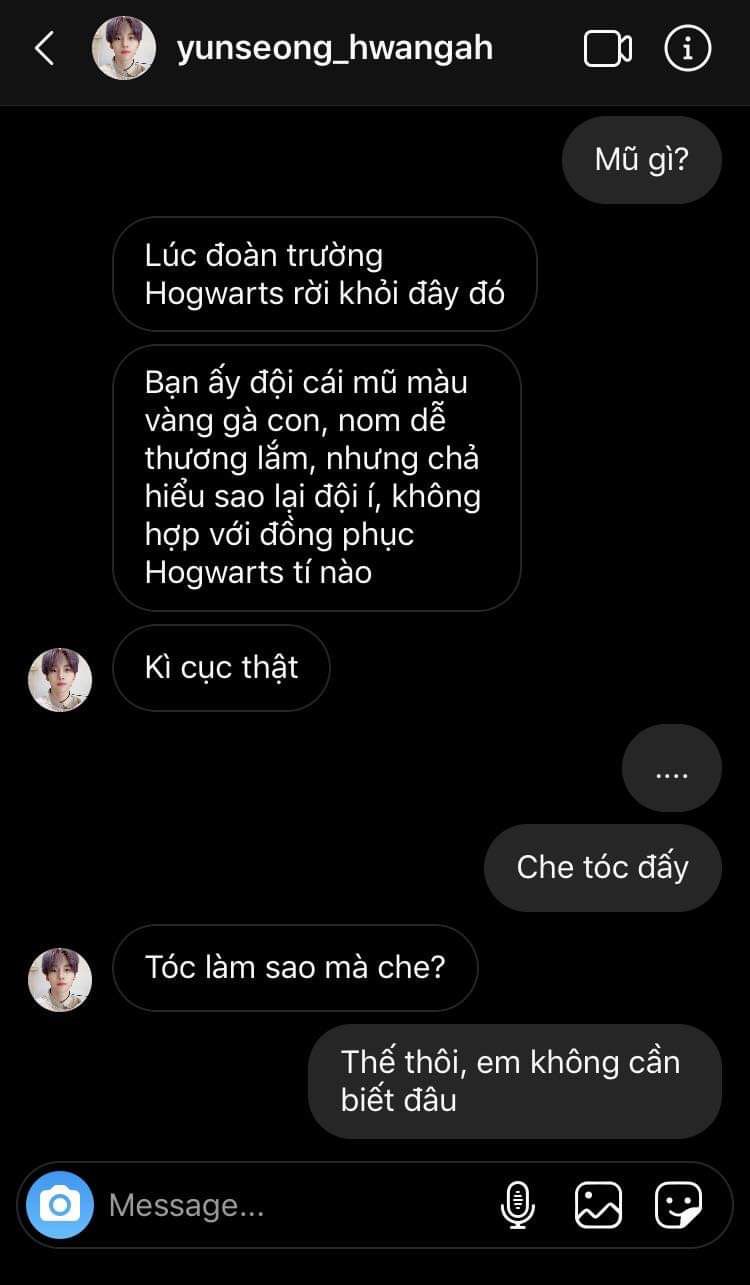Record a voice message with the microphone
The image size is (750, 1285).
(x=517, y=1205)
